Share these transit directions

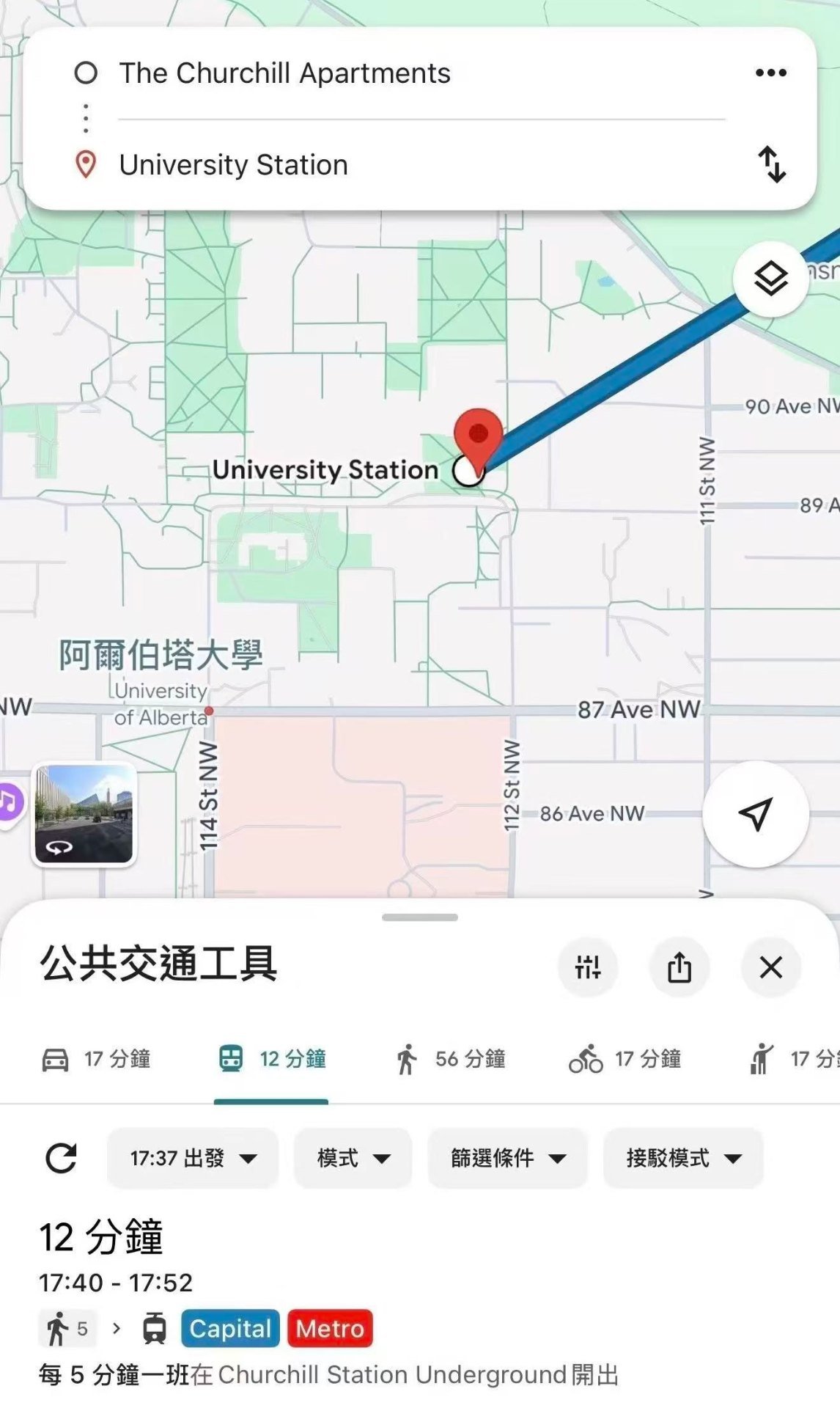coord(679,967)
